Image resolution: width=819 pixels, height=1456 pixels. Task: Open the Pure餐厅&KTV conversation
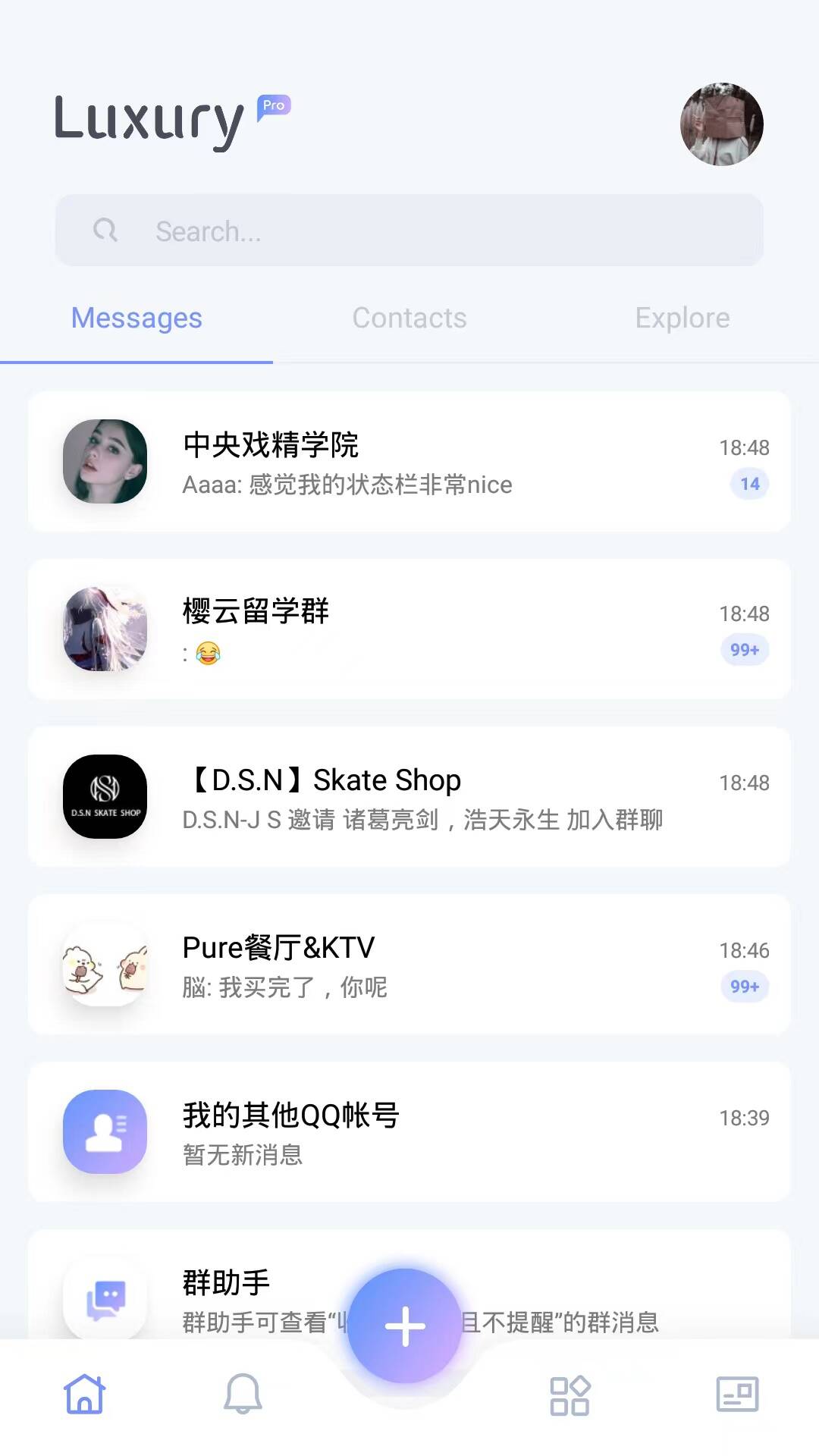click(x=409, y=965)
